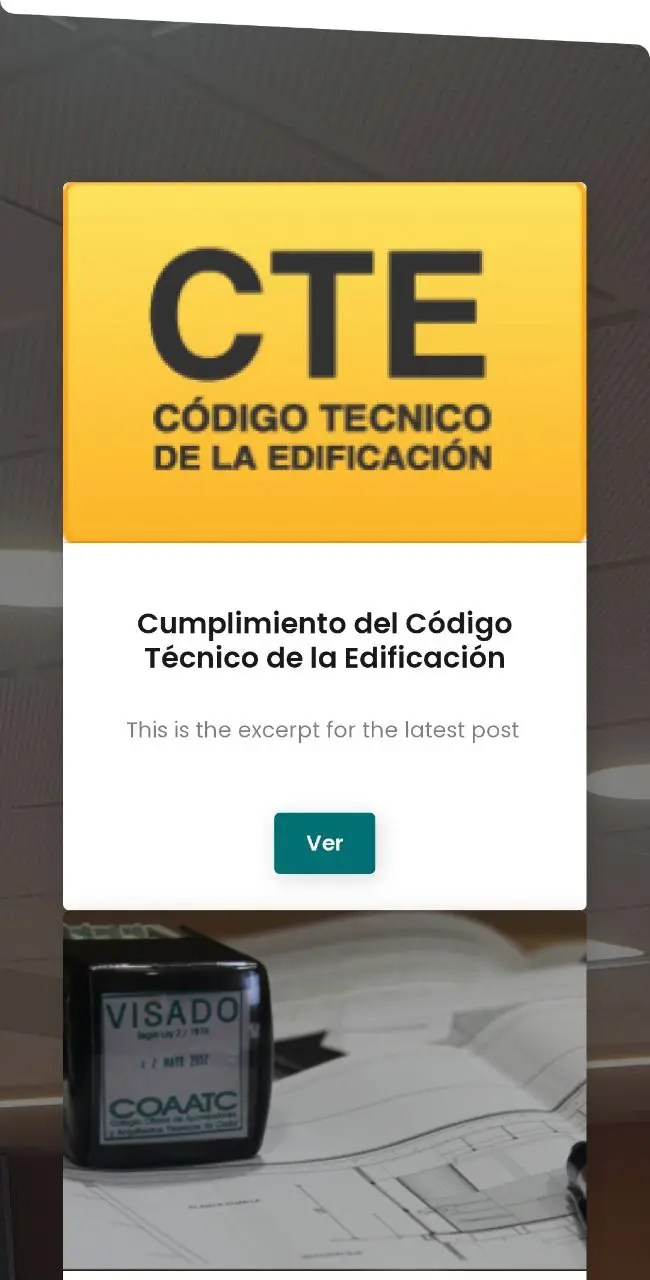Open the VISADO COAATC stamp post image
Viewport: 650px width, 1280px height.
pyautogui.click(x=325, y=1090)
